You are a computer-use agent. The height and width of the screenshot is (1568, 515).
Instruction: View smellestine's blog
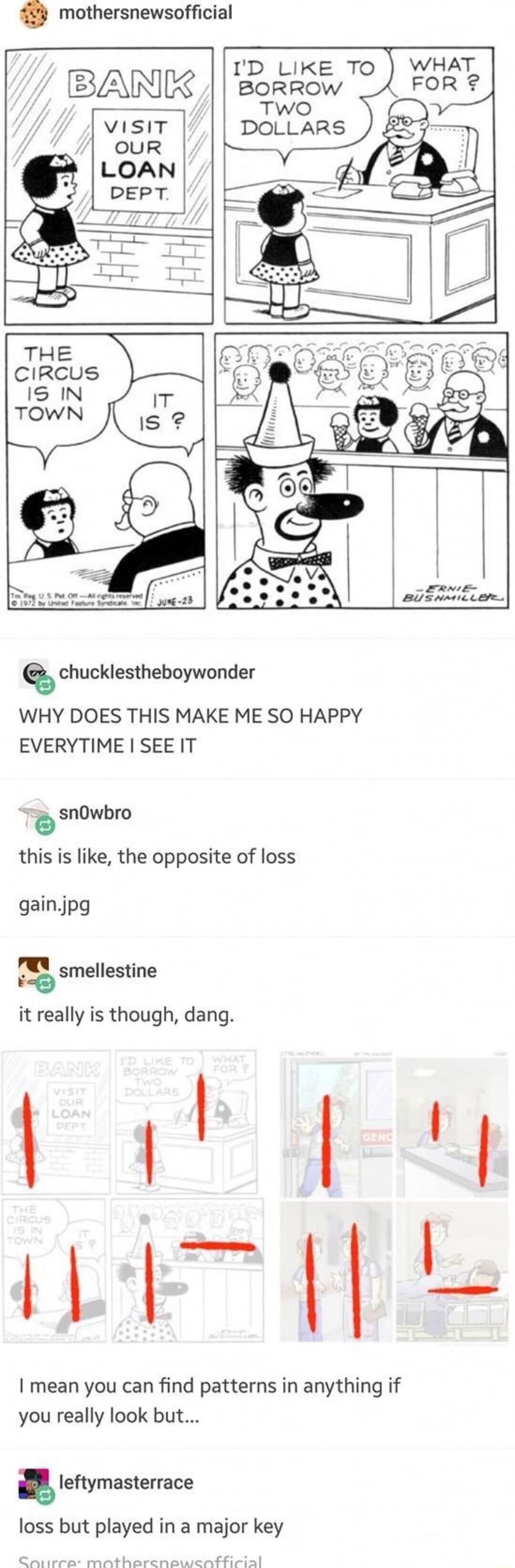pyautogui.click(x=107, y=970)
